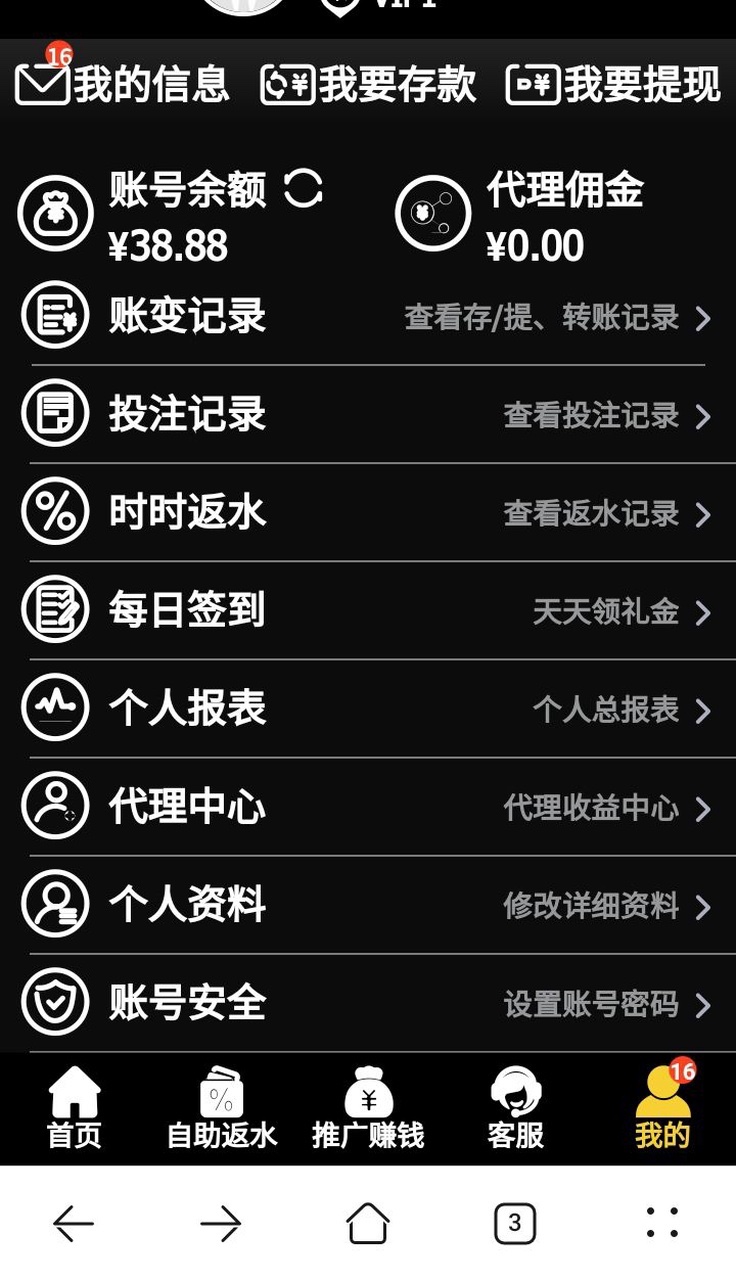Image resolution: width=736 pixels, height=1280 pixels.
Task: View 投注记录 betting records
Action: (367, 414)
